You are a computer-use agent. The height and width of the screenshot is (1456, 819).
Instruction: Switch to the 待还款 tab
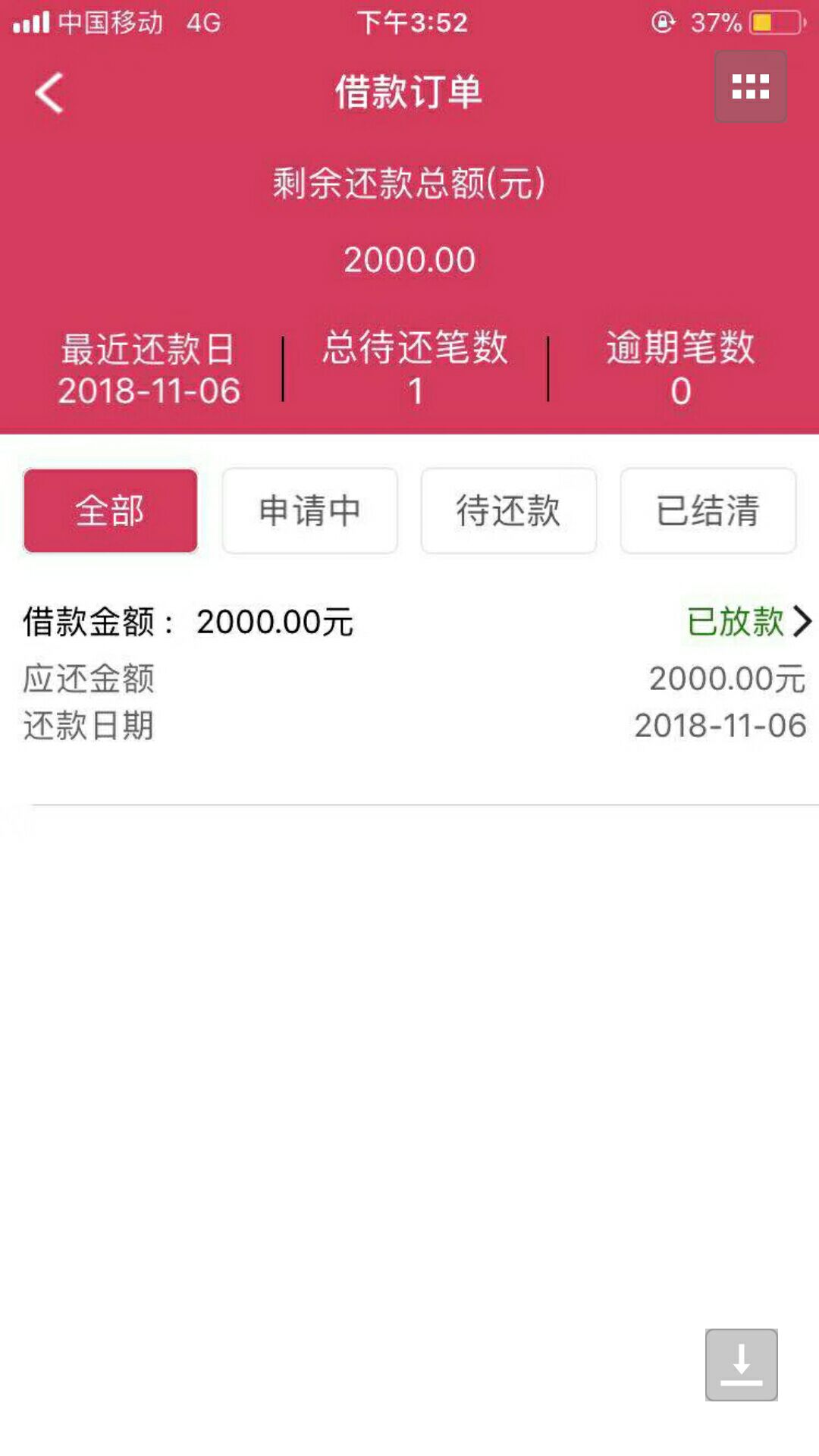509,510
